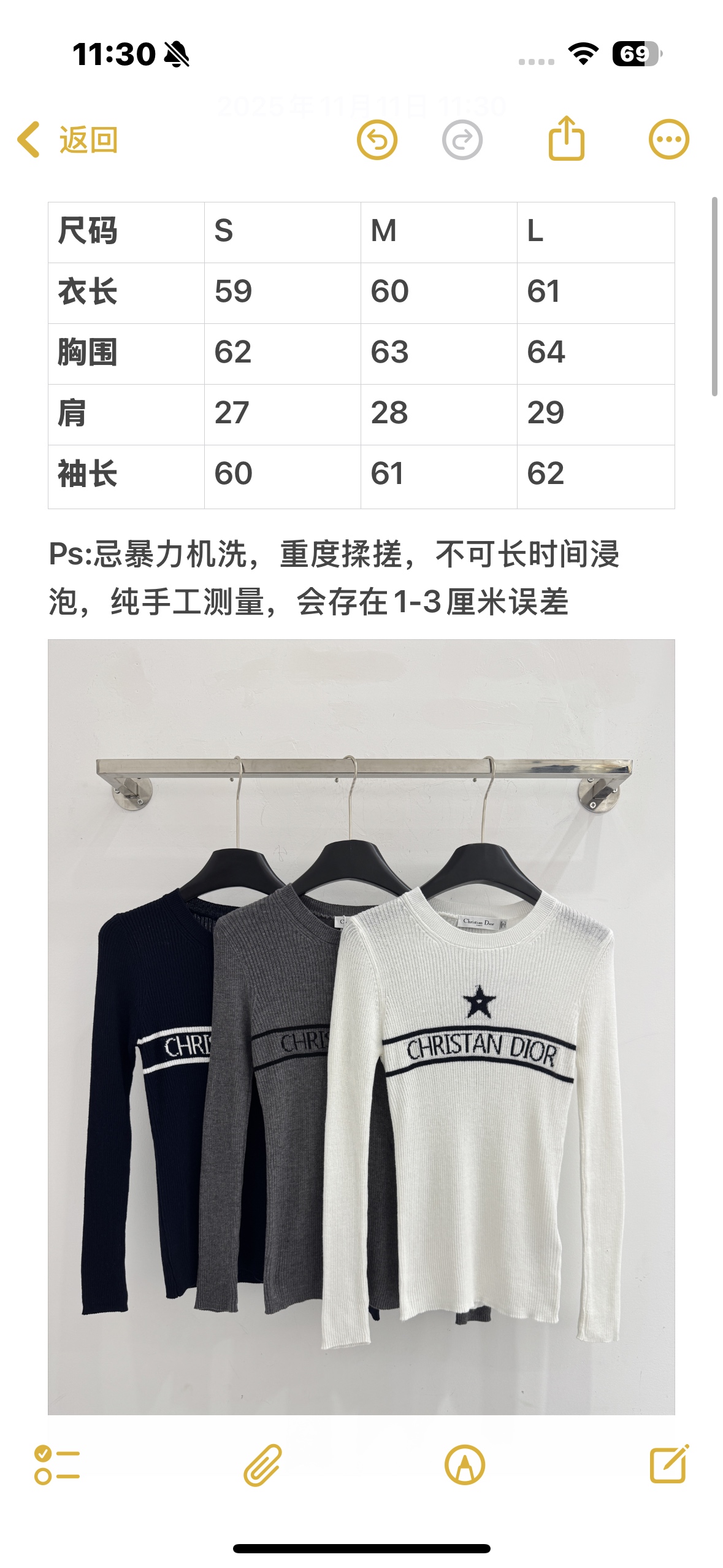The width and height of the screenshot is (723, 1568).
Task: Open the more options menu
Action: [x=668, y=140]
